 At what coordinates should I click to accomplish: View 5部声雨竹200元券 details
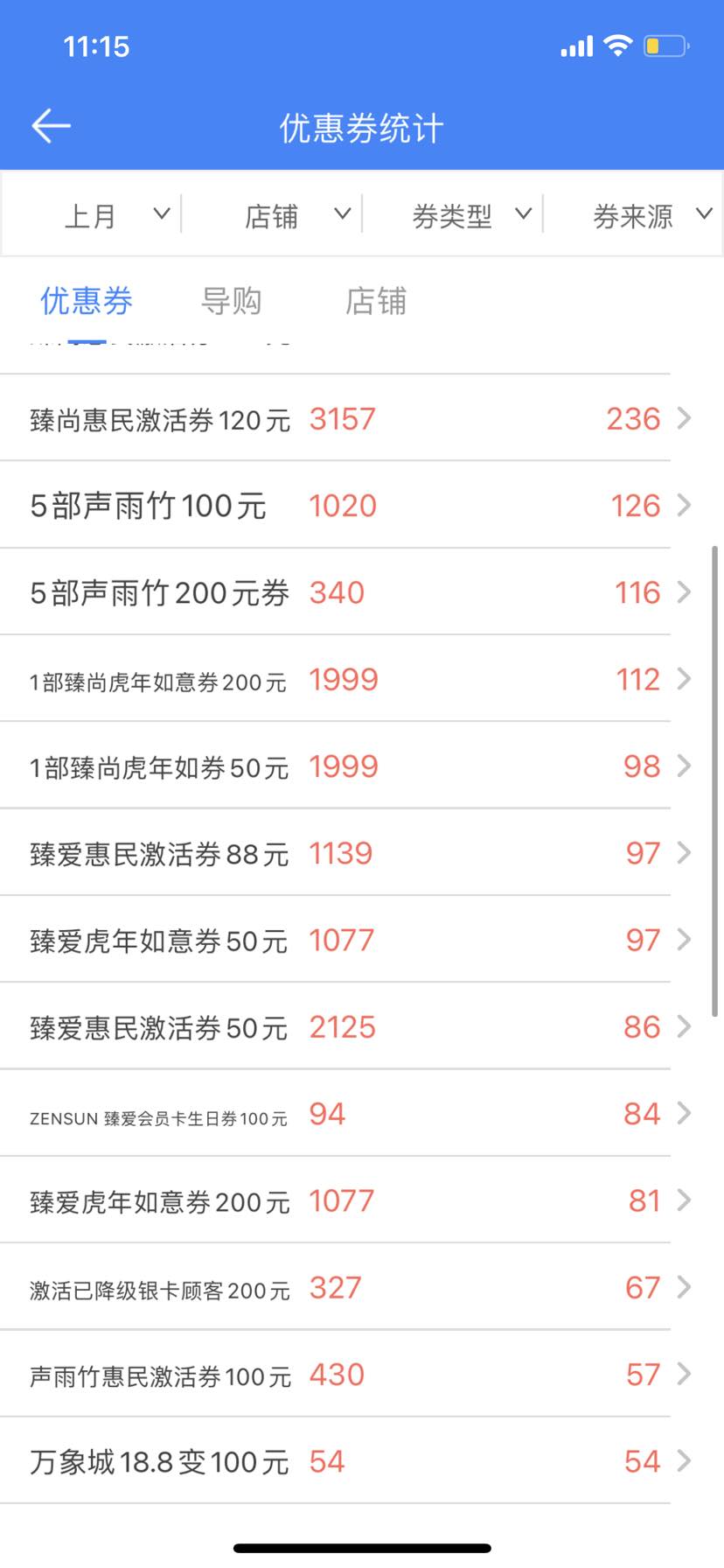[x=350, y=592]
